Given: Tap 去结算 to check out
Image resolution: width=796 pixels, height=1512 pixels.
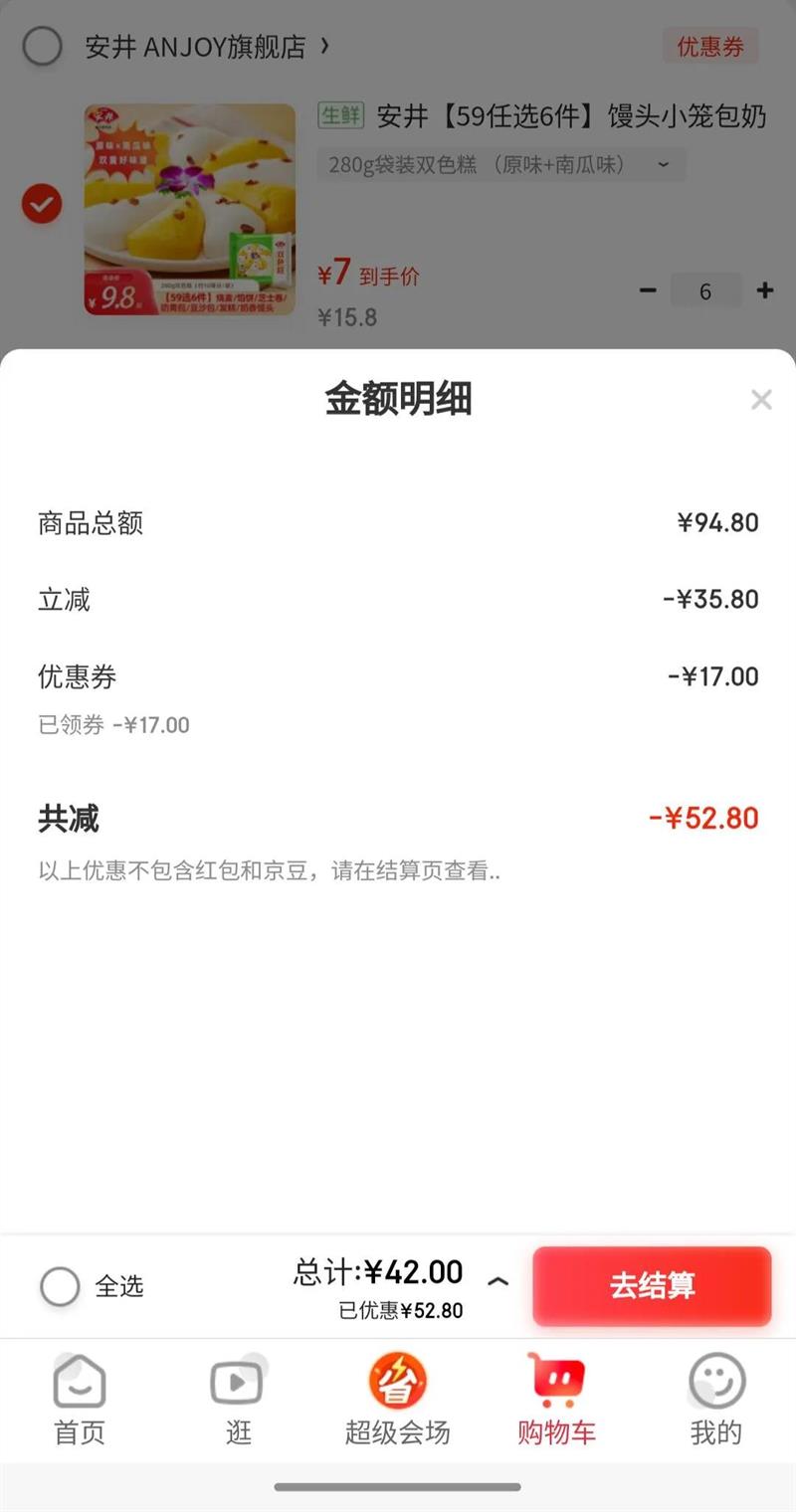Looking at the screenshot, I should pyautogui.click(x=652, y=1285).
